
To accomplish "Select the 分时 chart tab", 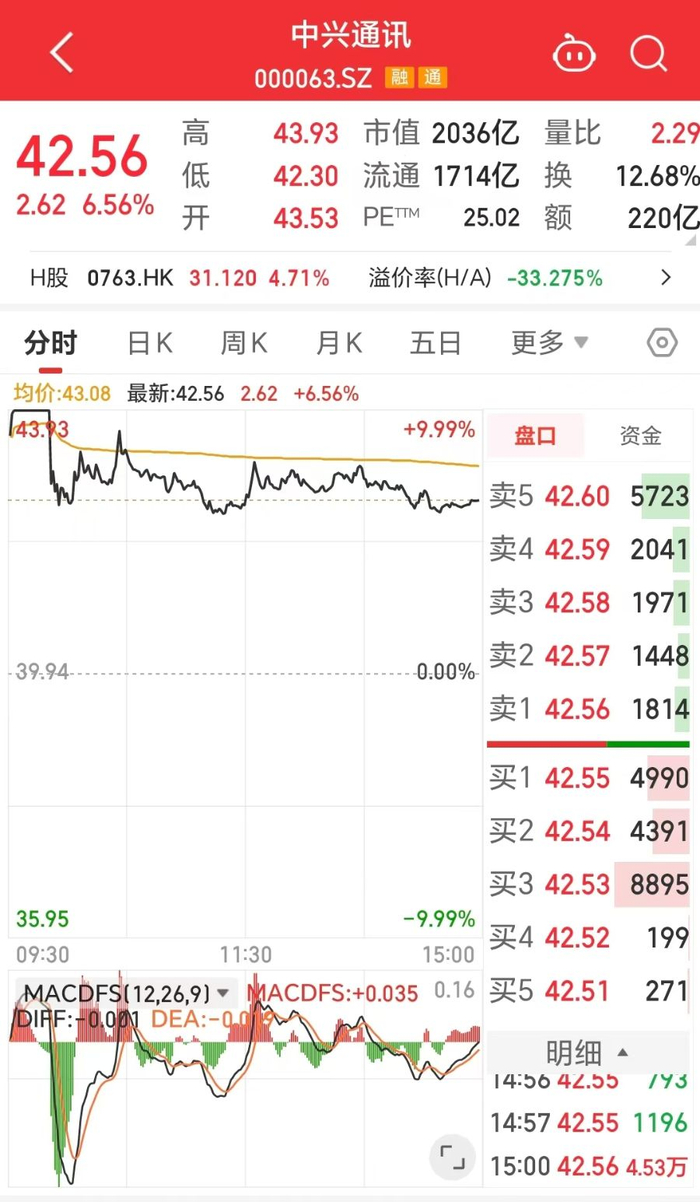I will (50, 344).
